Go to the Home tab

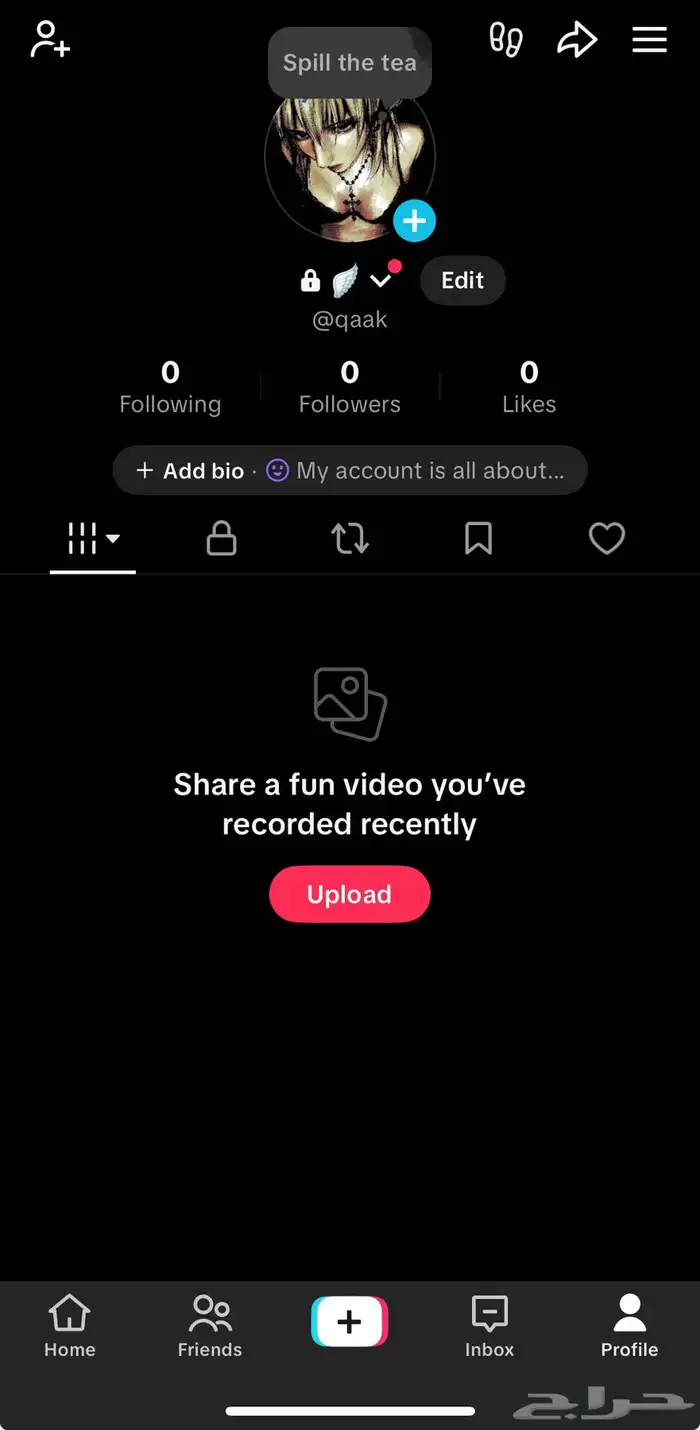point(69,1326)
